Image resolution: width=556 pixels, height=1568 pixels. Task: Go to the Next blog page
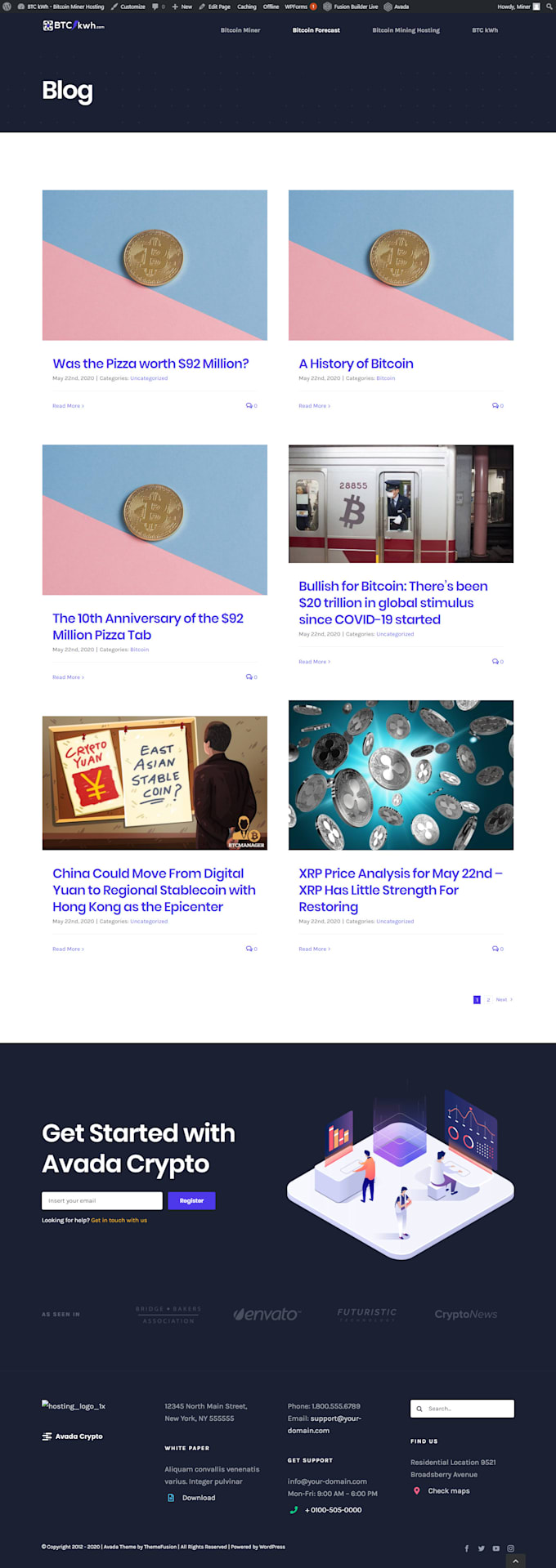[503, 1000]
